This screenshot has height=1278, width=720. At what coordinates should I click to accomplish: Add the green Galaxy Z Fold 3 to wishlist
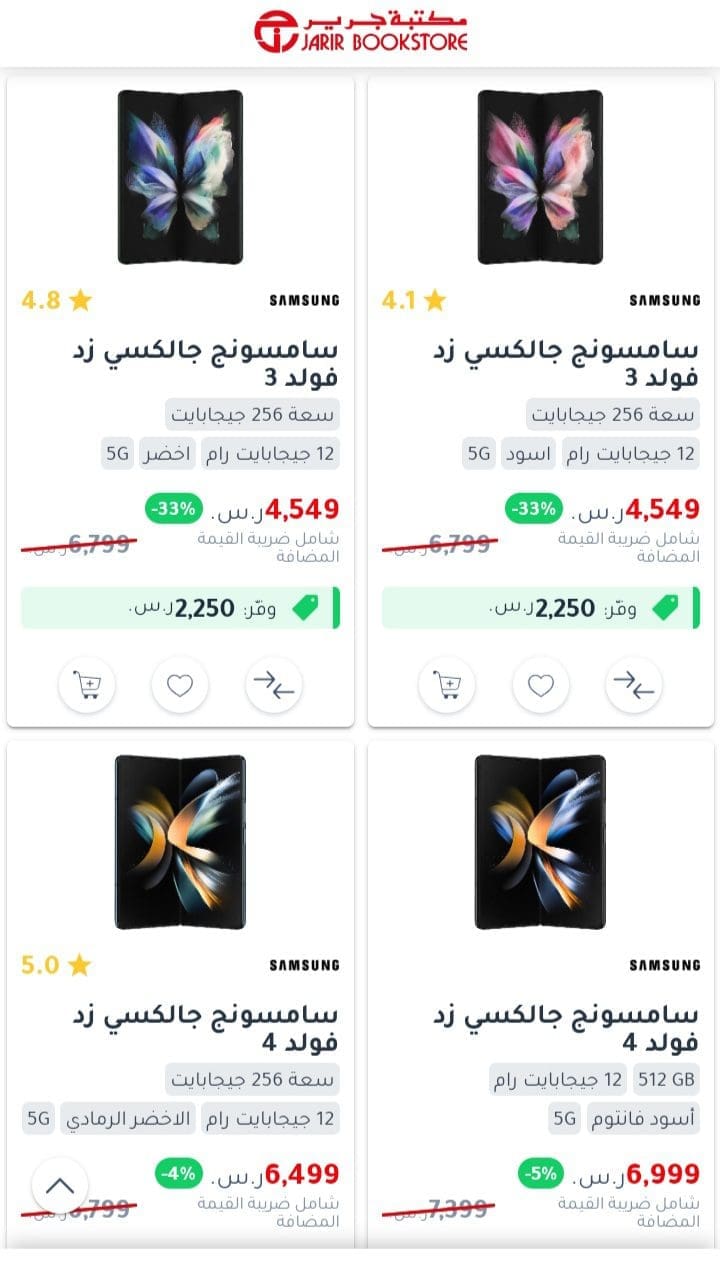click(180, 686)
